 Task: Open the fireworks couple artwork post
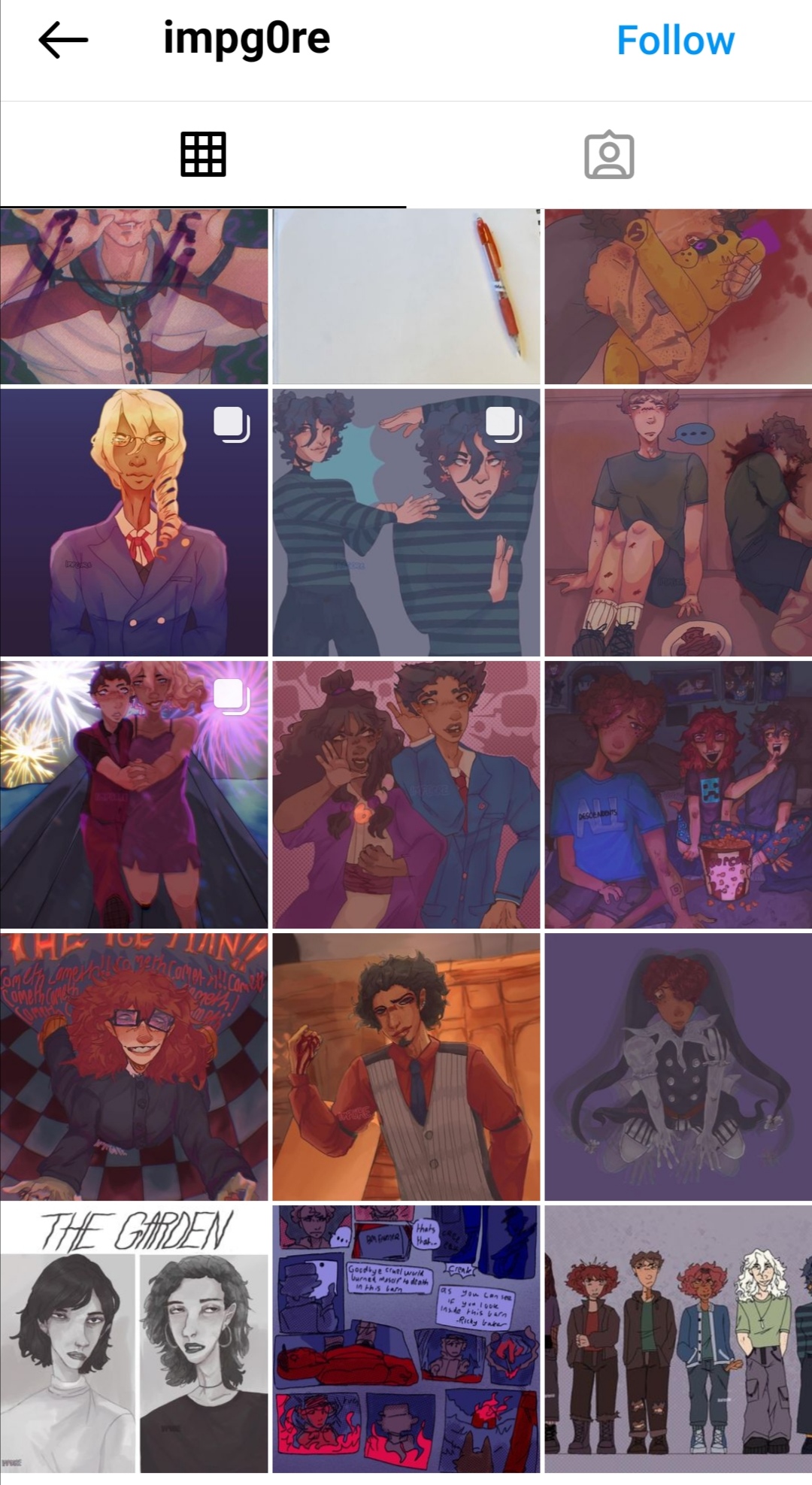[134, 795]
